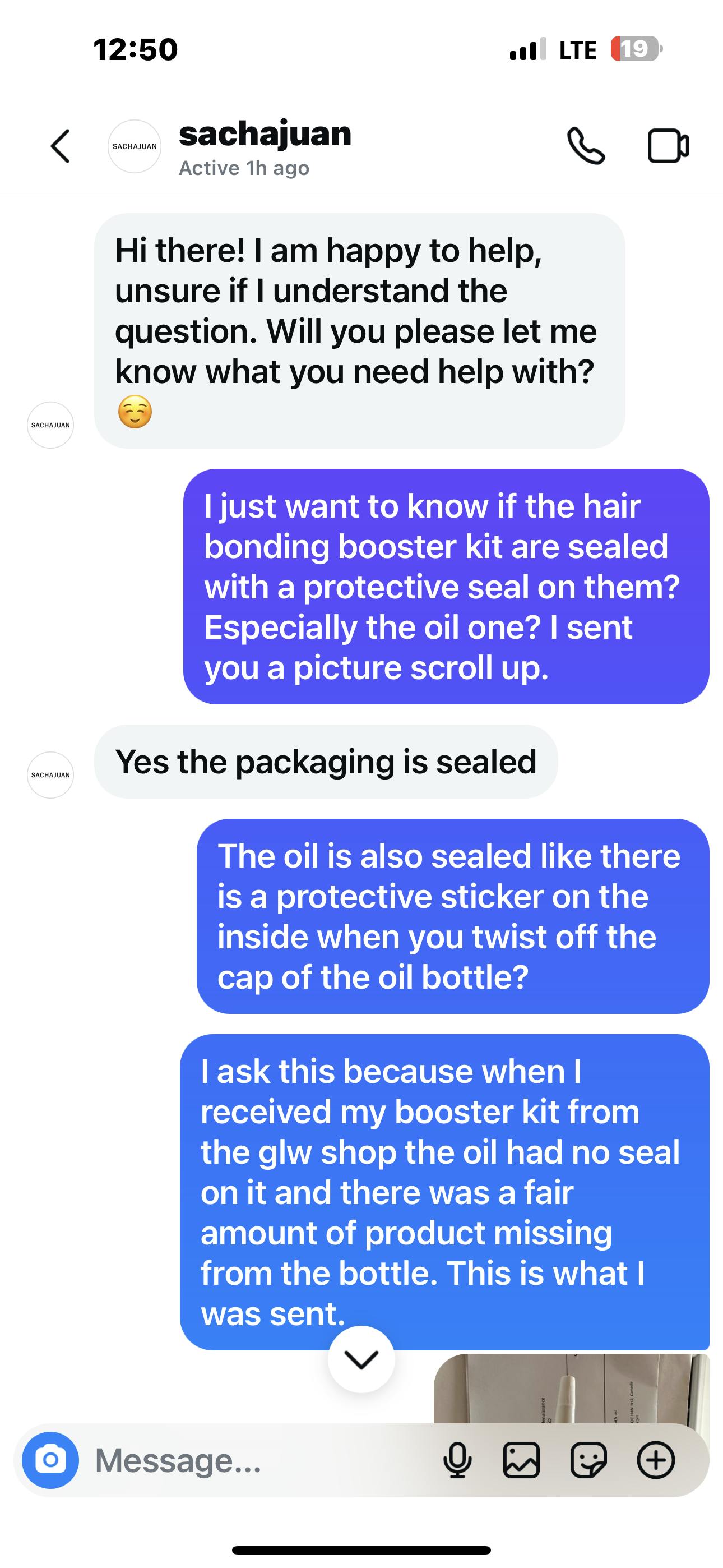Record a voice message with the microphone

457,1460
